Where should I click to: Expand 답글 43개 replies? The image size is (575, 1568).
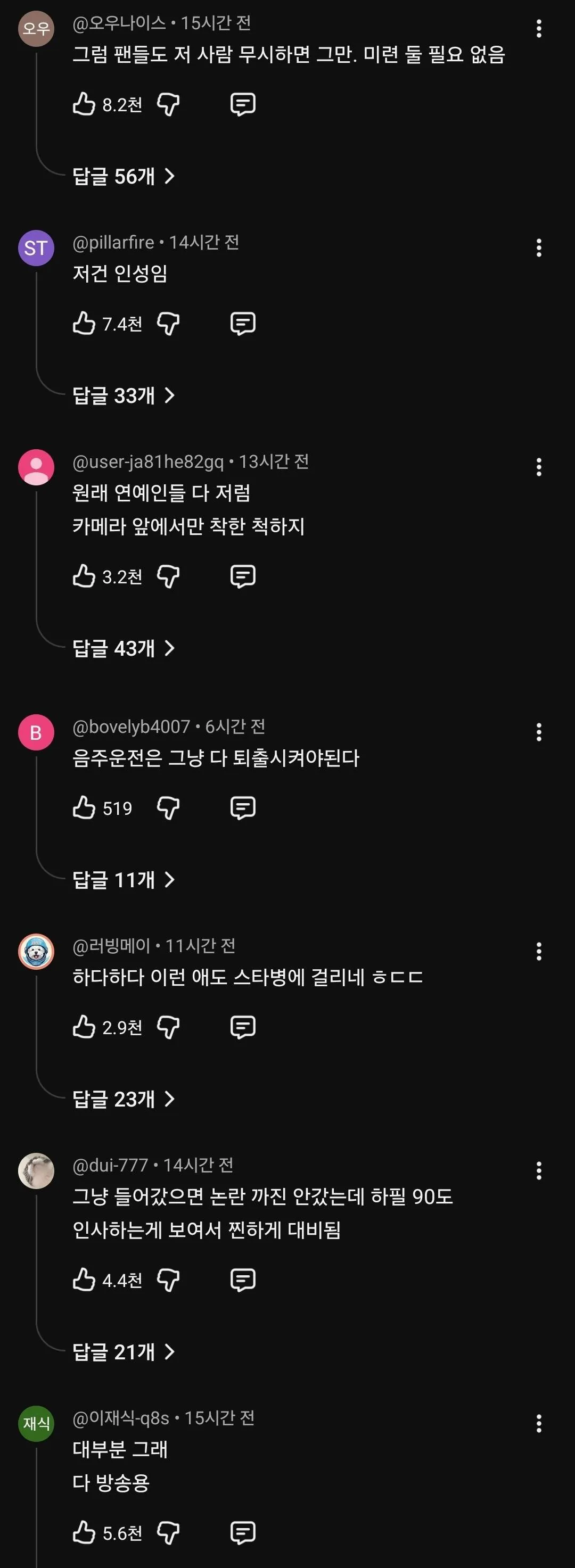click(123, 648)
